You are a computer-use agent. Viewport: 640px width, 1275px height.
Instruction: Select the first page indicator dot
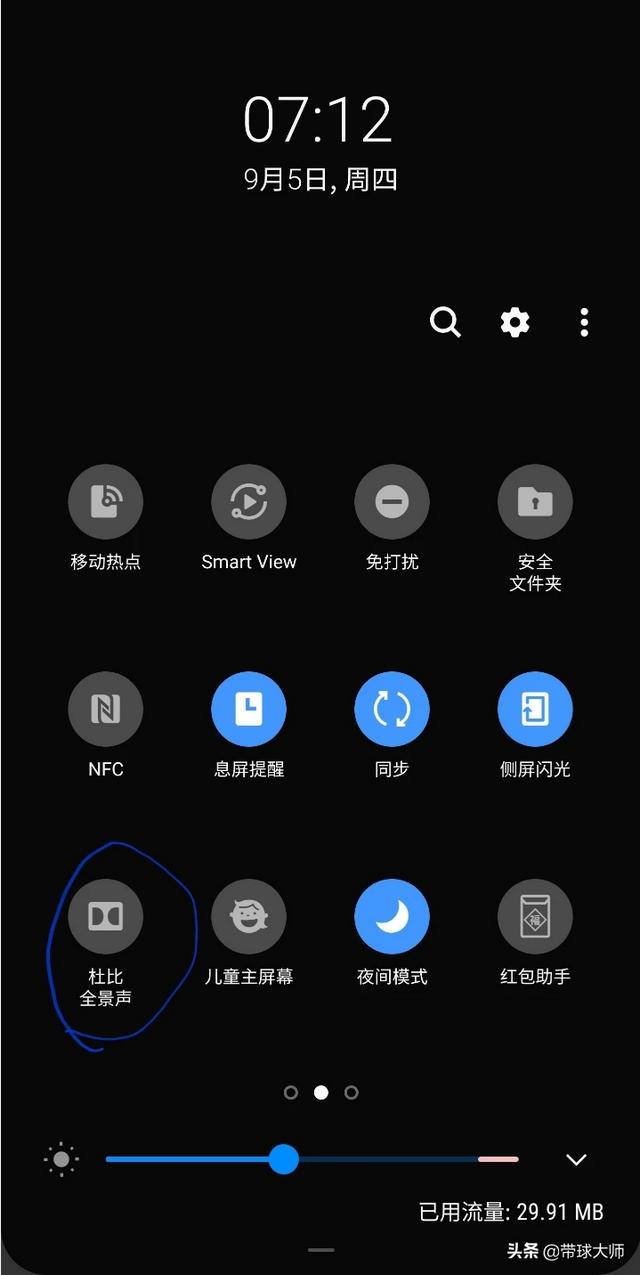pyautogui.click(x=291, y=1092)
